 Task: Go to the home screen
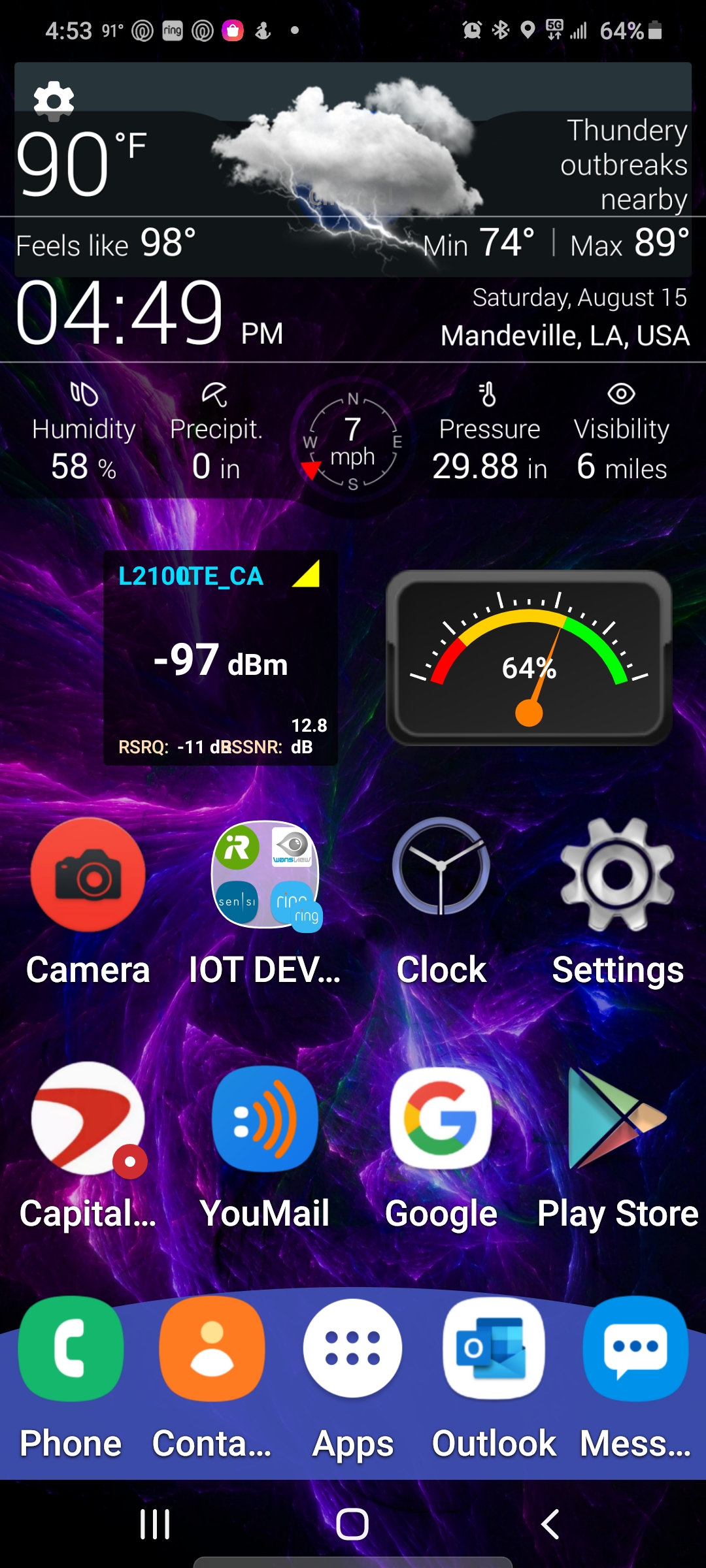click(352, 1524)
